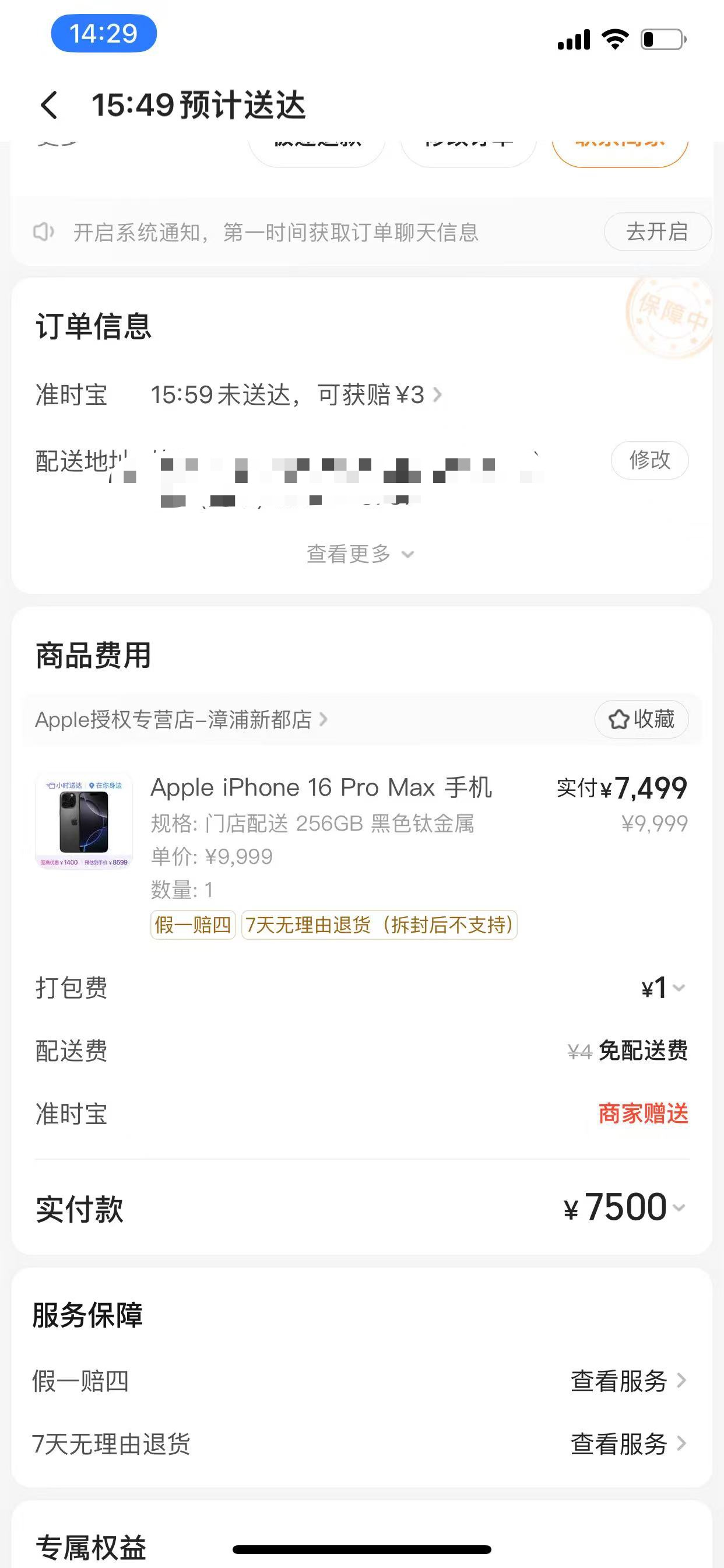Go back using the top-left arrow
This screenshot has height=1568, width=724.
pyautogui.click(x=50, y=106)
